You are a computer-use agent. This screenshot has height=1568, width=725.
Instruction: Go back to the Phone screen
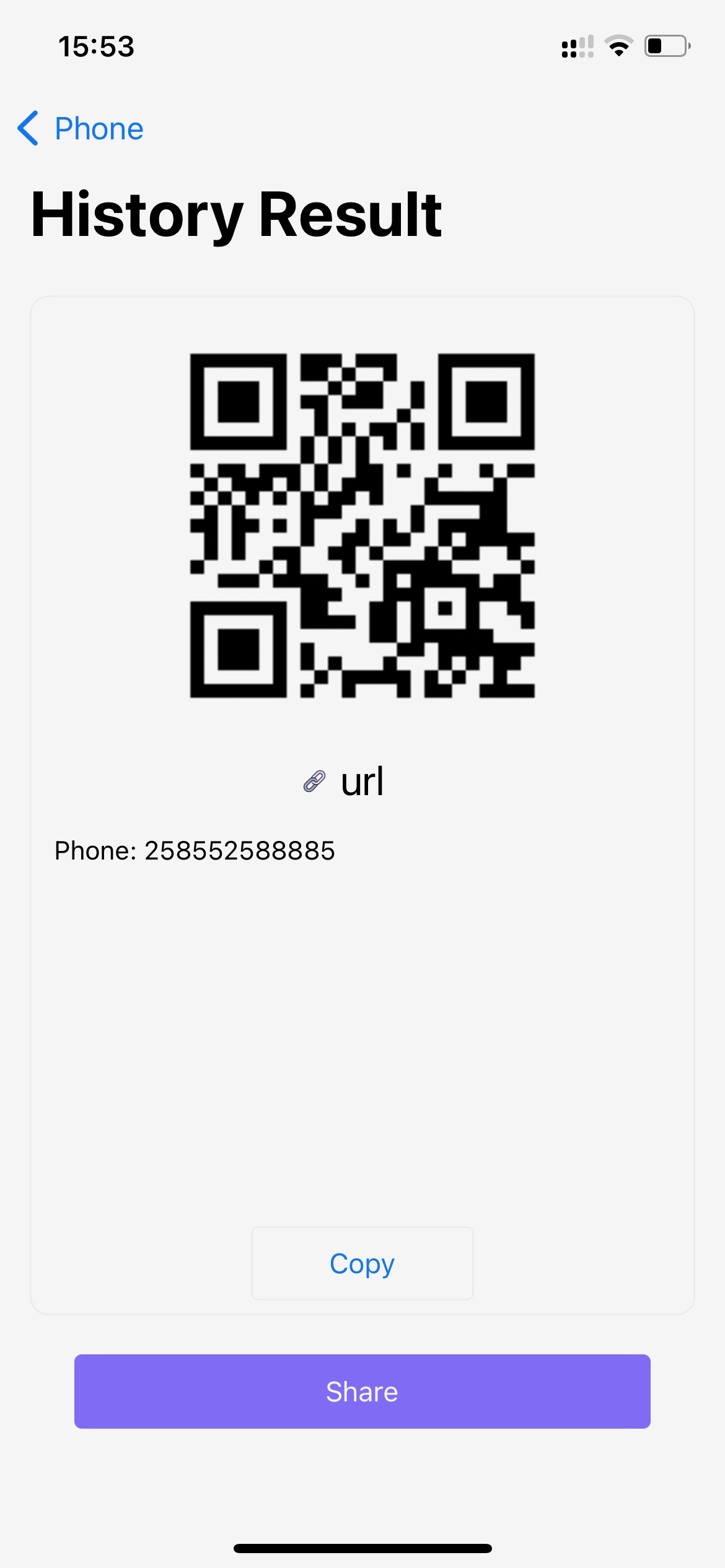point(81,129)
